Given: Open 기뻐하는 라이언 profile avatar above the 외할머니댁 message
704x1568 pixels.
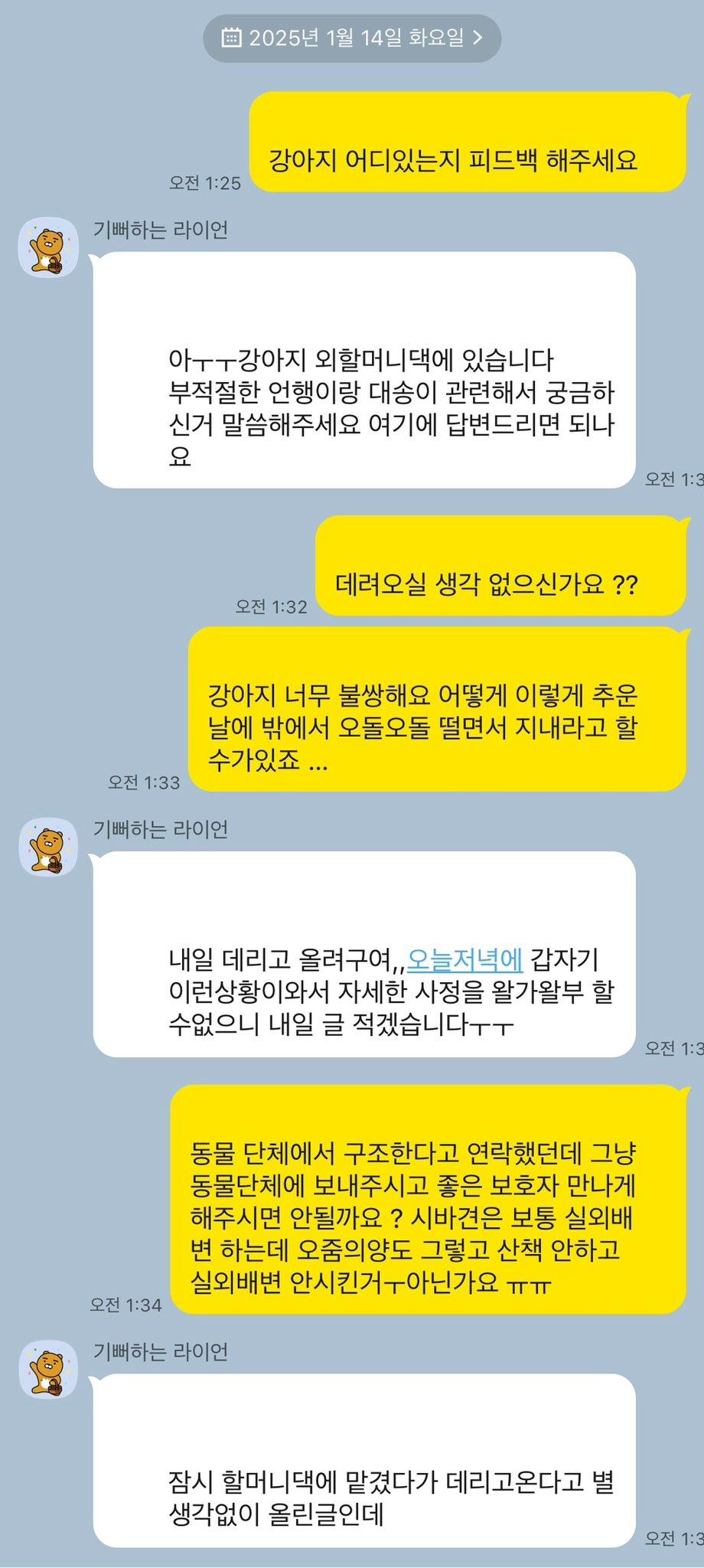Looking at the screenshot, I should click(x=48, y=247).
